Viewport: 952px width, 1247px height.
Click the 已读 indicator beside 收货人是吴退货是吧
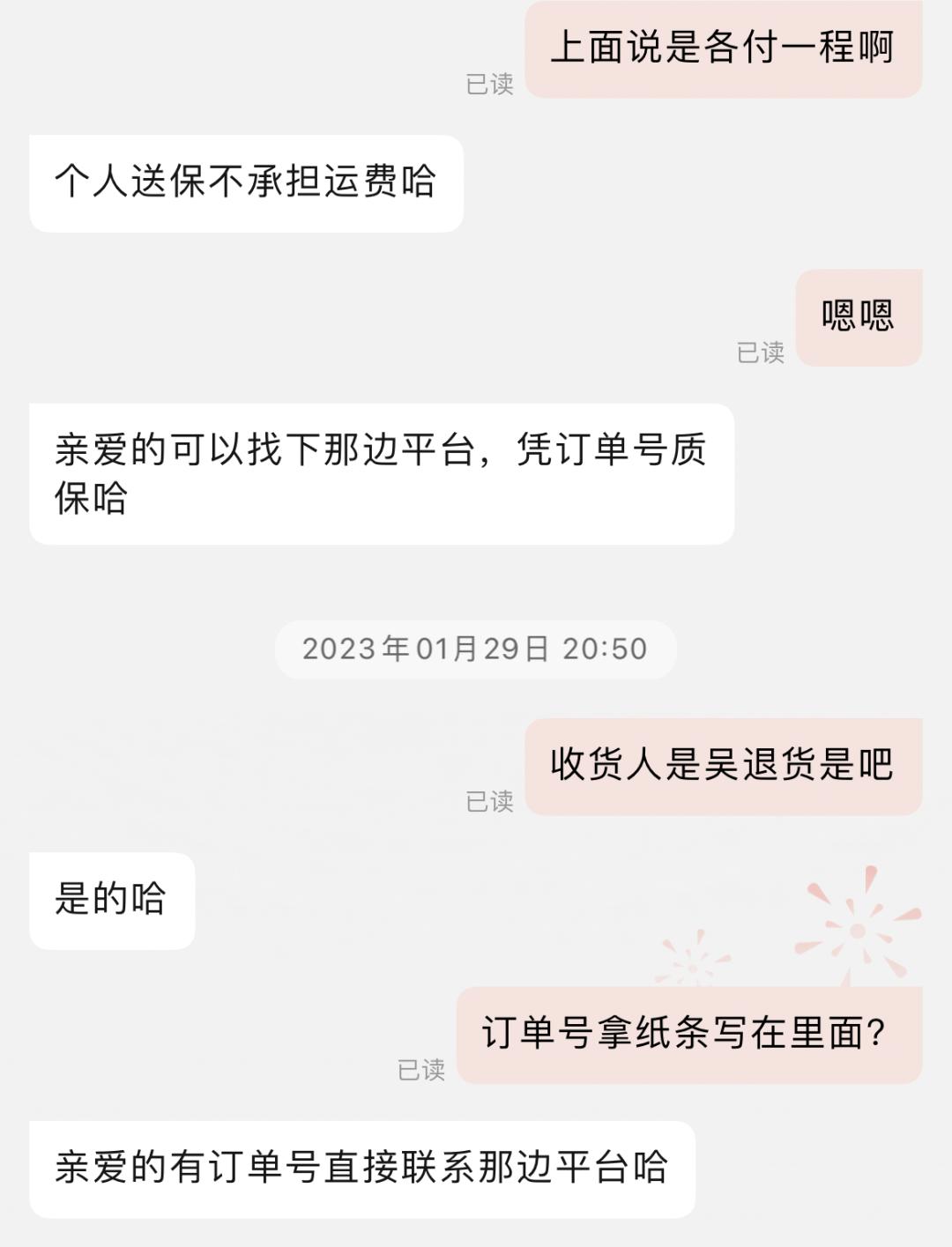(x=490, y=800)
